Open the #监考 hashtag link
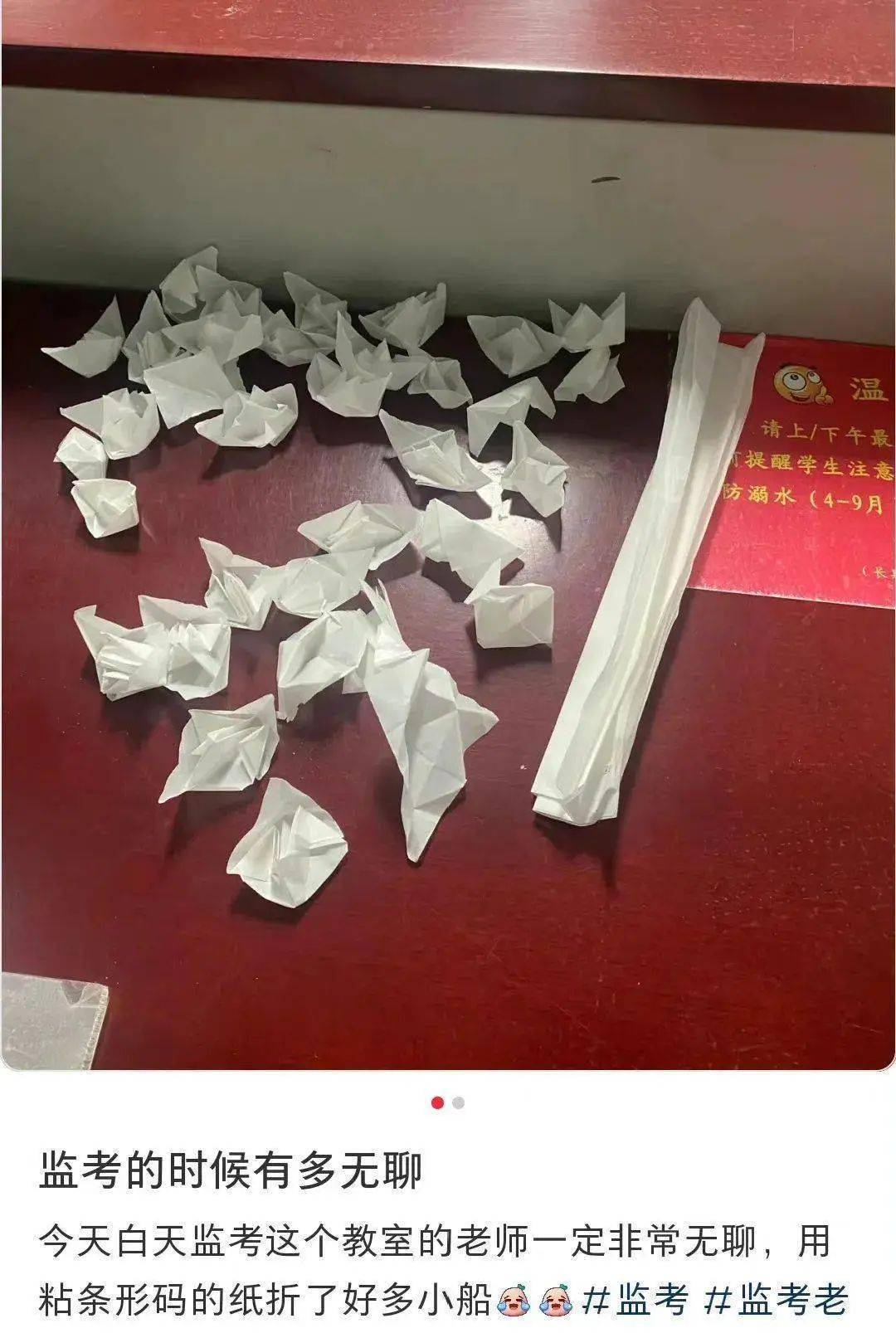Viewport: 896px width, 1333px height. click(x=635, y=1300)
